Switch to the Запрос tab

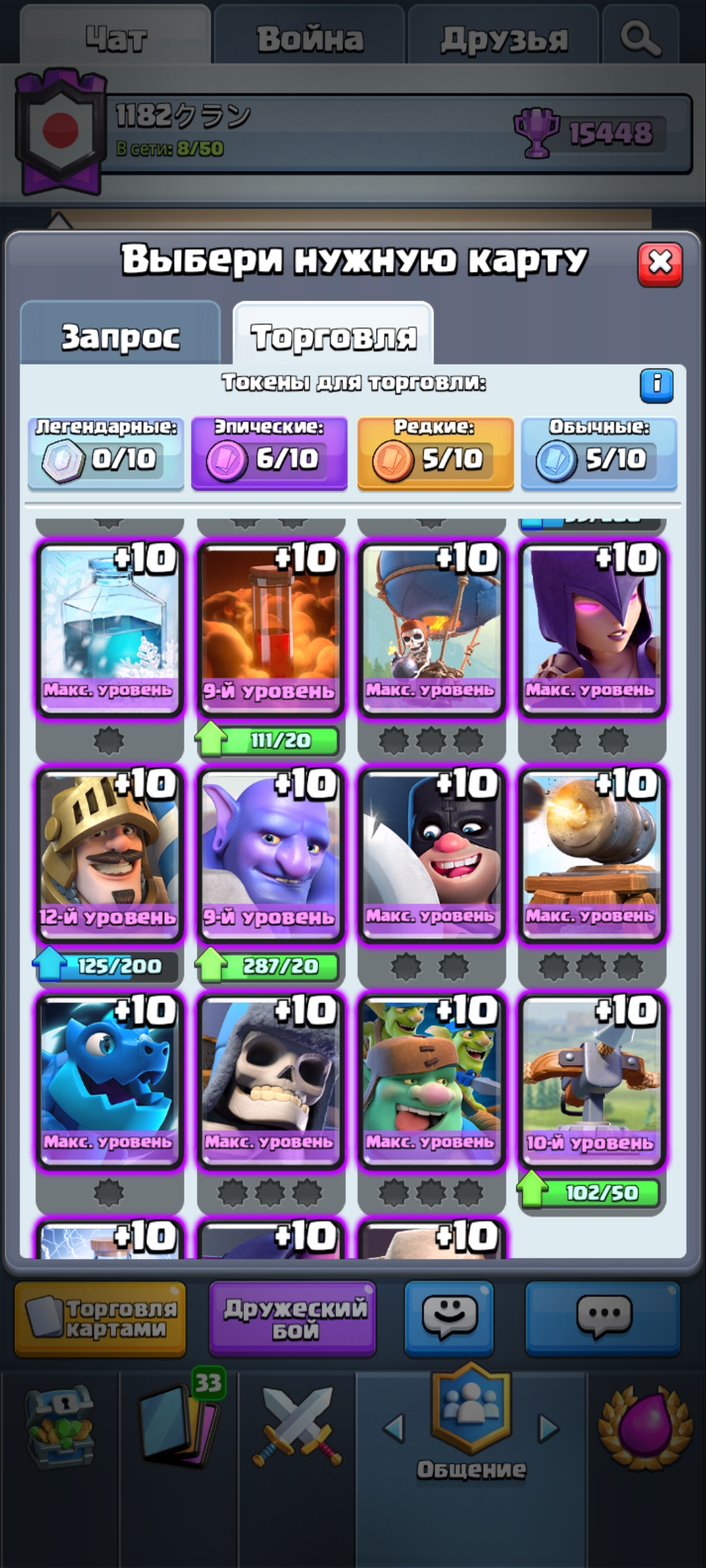[120, 335]
